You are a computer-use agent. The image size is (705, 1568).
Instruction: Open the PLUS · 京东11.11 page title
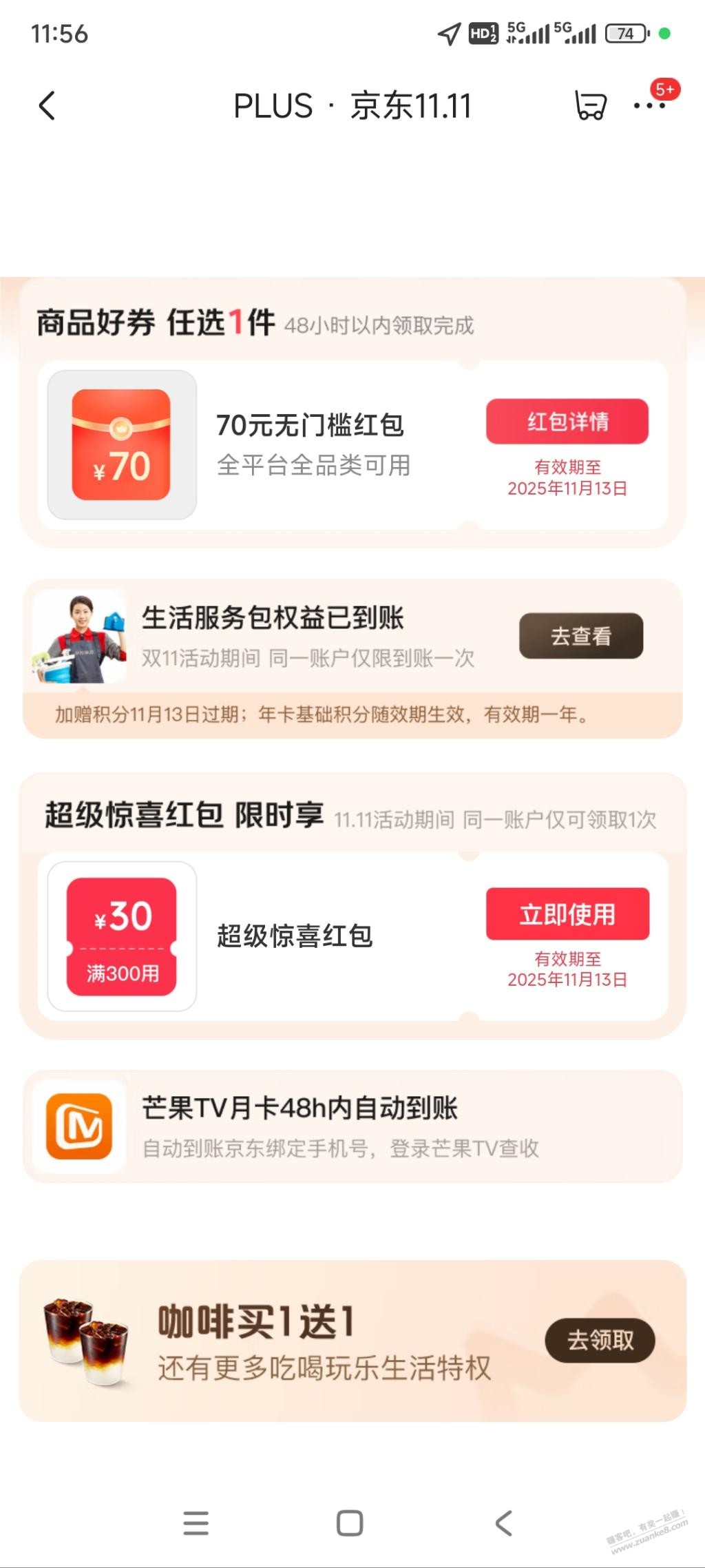352,106
